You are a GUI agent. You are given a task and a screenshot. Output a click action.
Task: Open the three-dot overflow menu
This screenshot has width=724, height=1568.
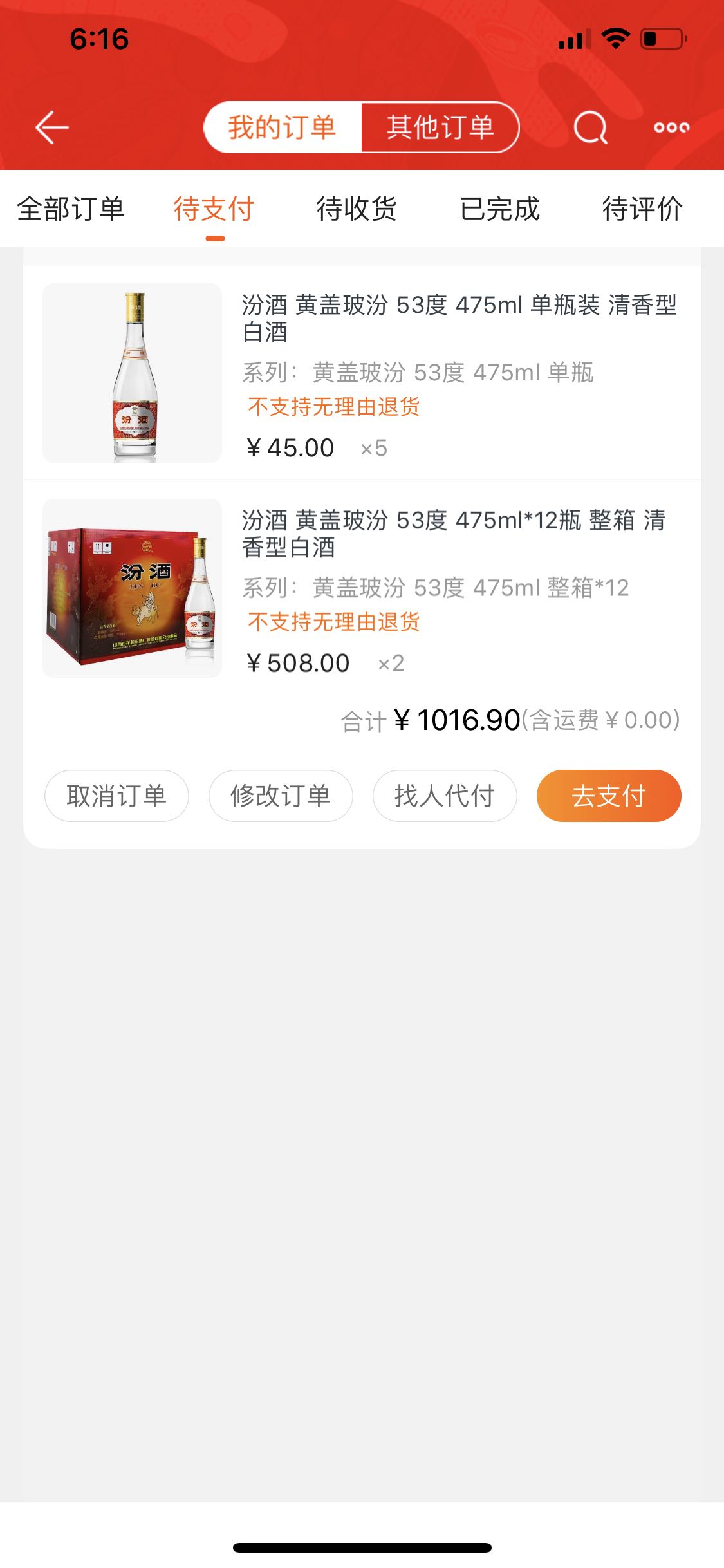[671, 127]
